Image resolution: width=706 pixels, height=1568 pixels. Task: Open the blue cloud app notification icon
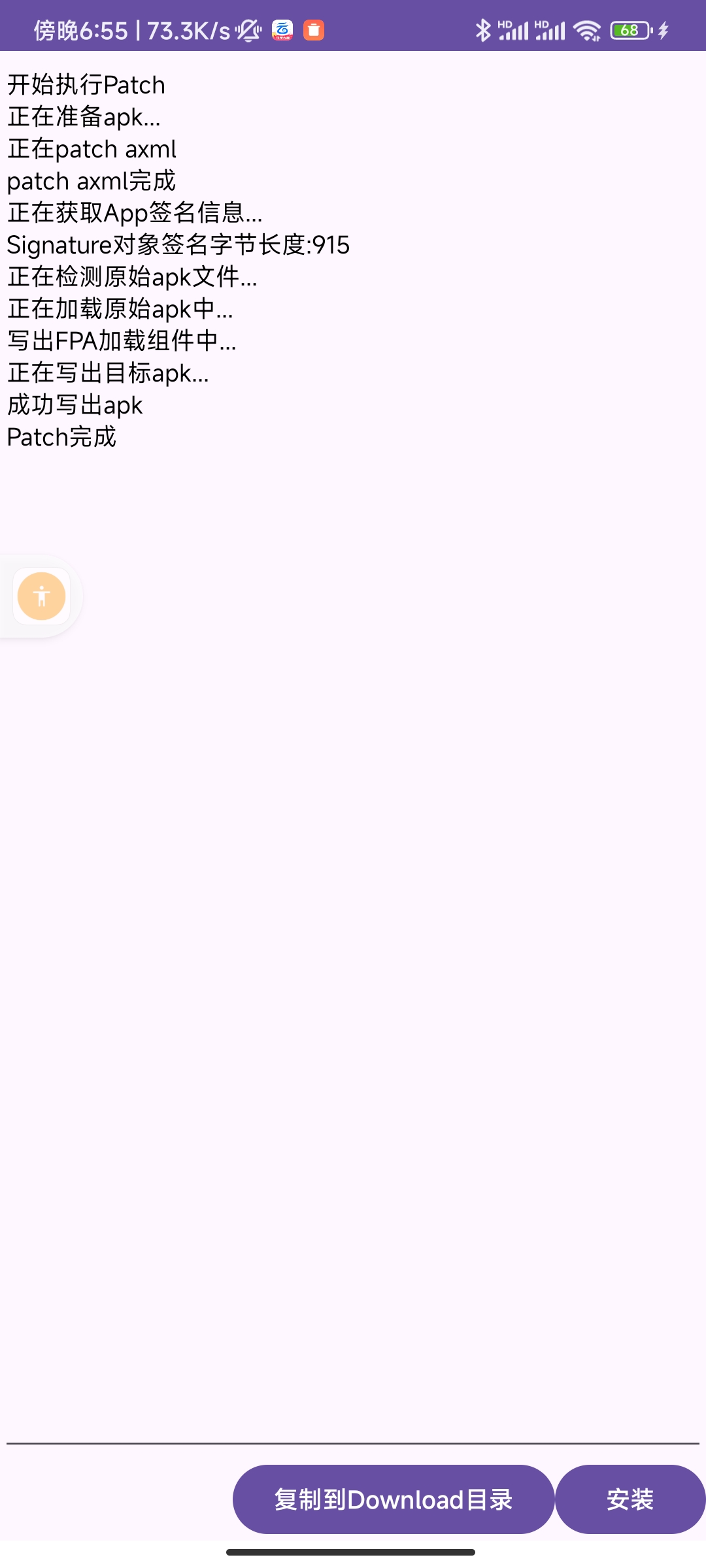click(x=281, y=29)
